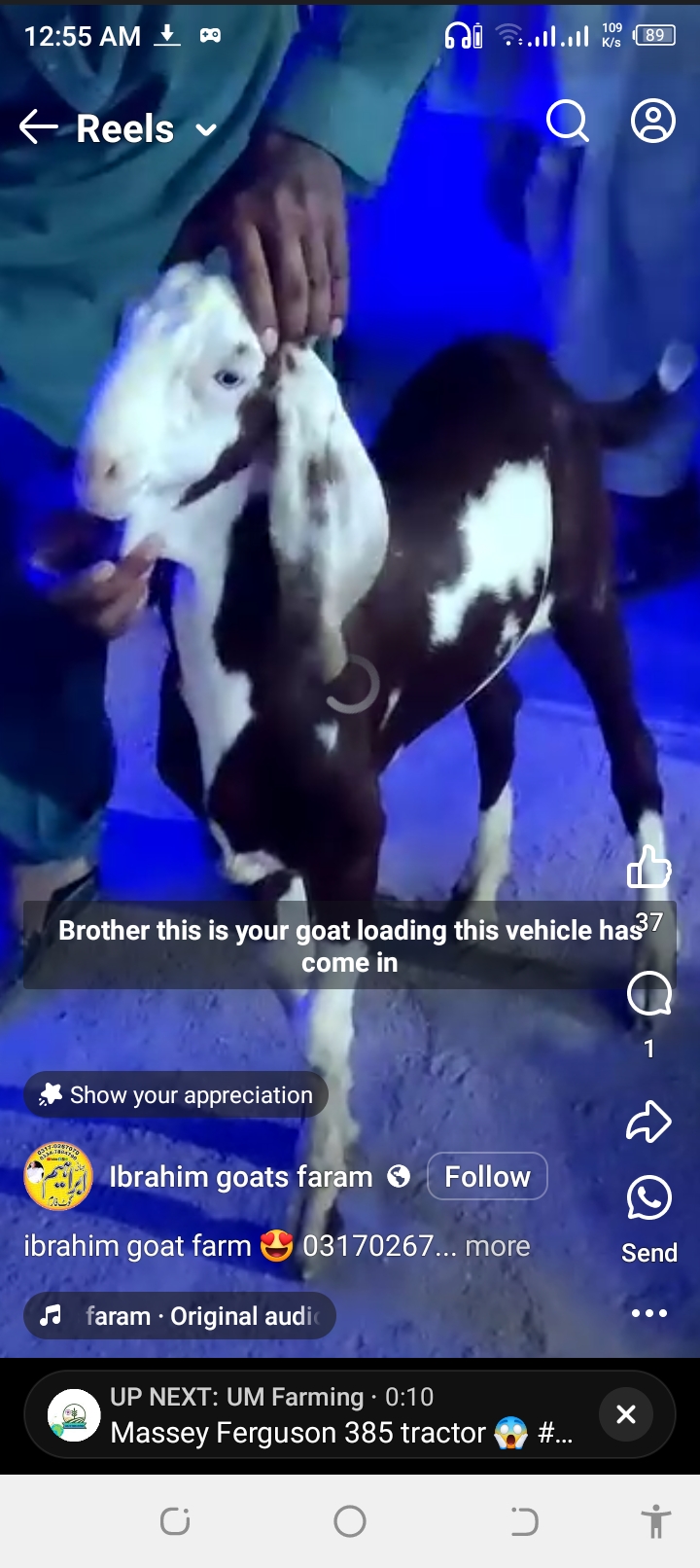This screenshot has height=1568, width=700.
Task: Open the search magnifier icon
Action: coord(567,122)
